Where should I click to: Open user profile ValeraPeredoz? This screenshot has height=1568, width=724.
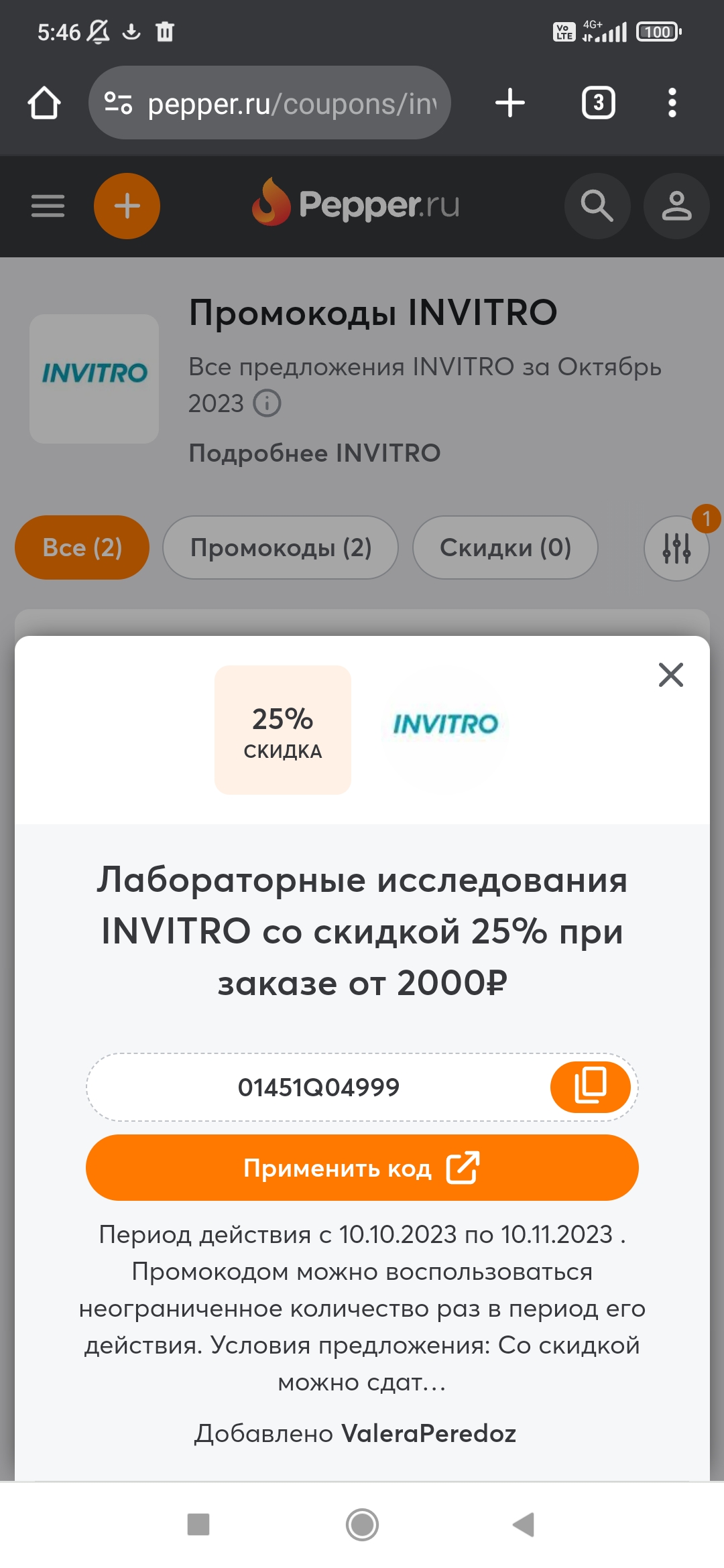point(428,1433)
